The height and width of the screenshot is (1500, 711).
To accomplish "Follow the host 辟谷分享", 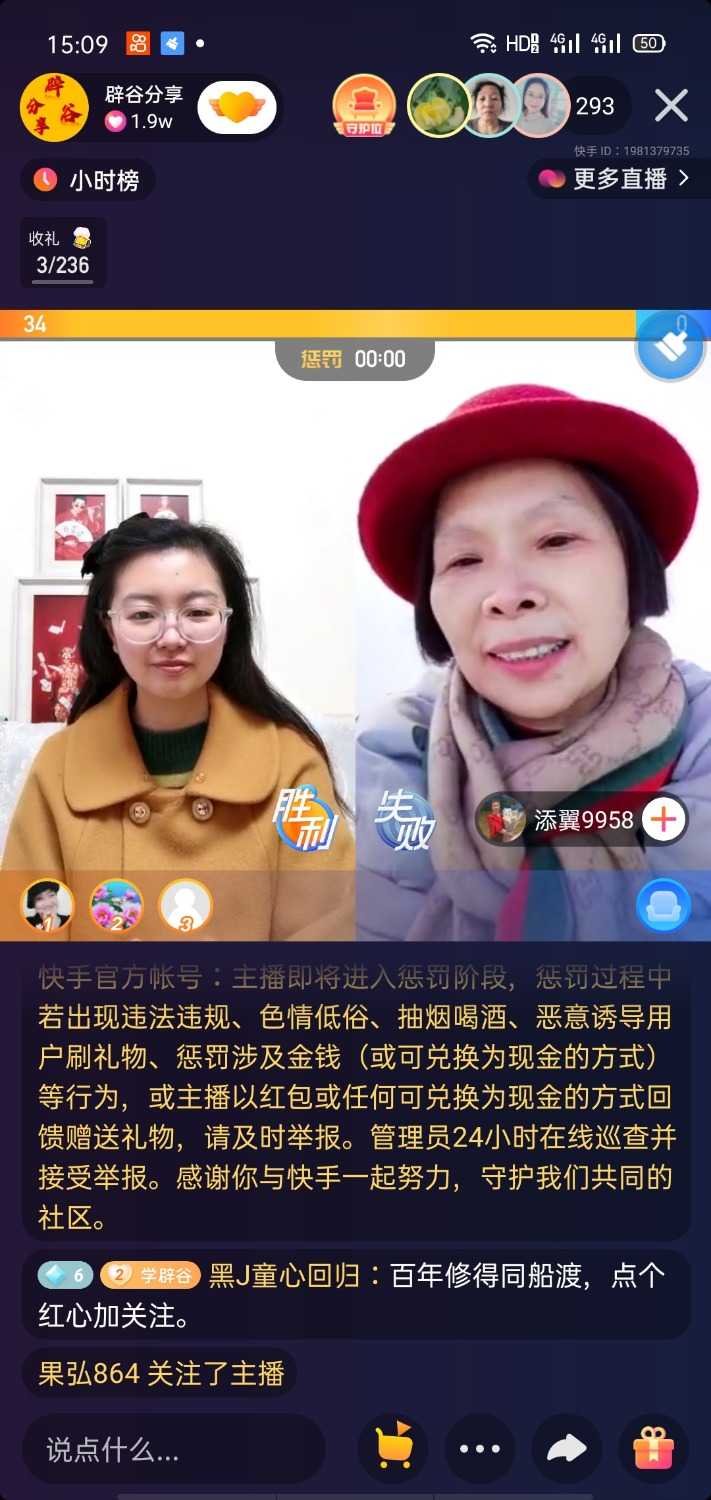I will [x=237, y=108].
